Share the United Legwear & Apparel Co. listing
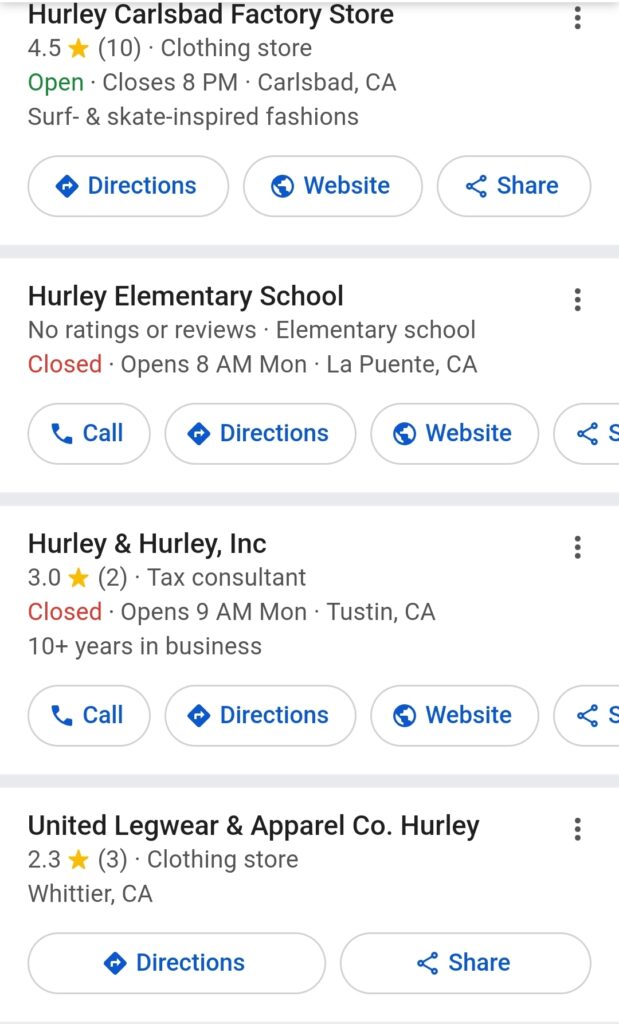This screenshot has width=619, height=1024. tap(465, 963)
